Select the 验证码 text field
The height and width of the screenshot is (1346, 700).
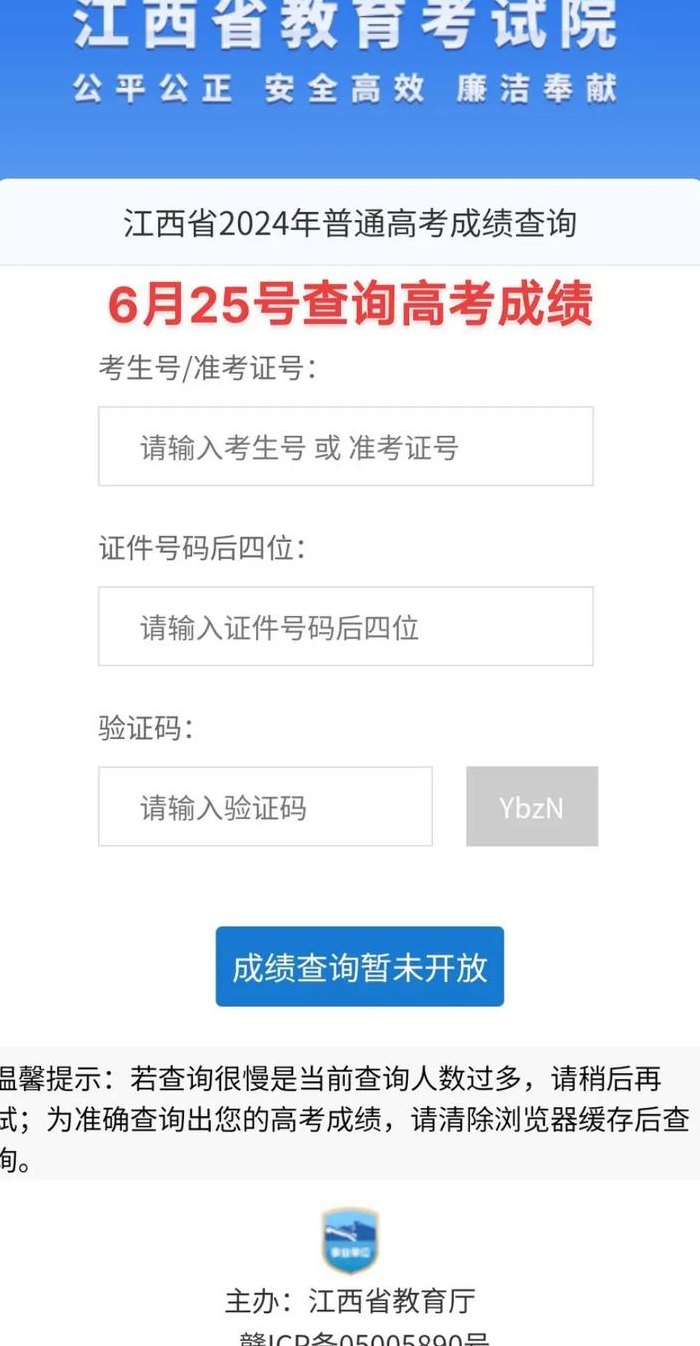[x=265, y=806]
